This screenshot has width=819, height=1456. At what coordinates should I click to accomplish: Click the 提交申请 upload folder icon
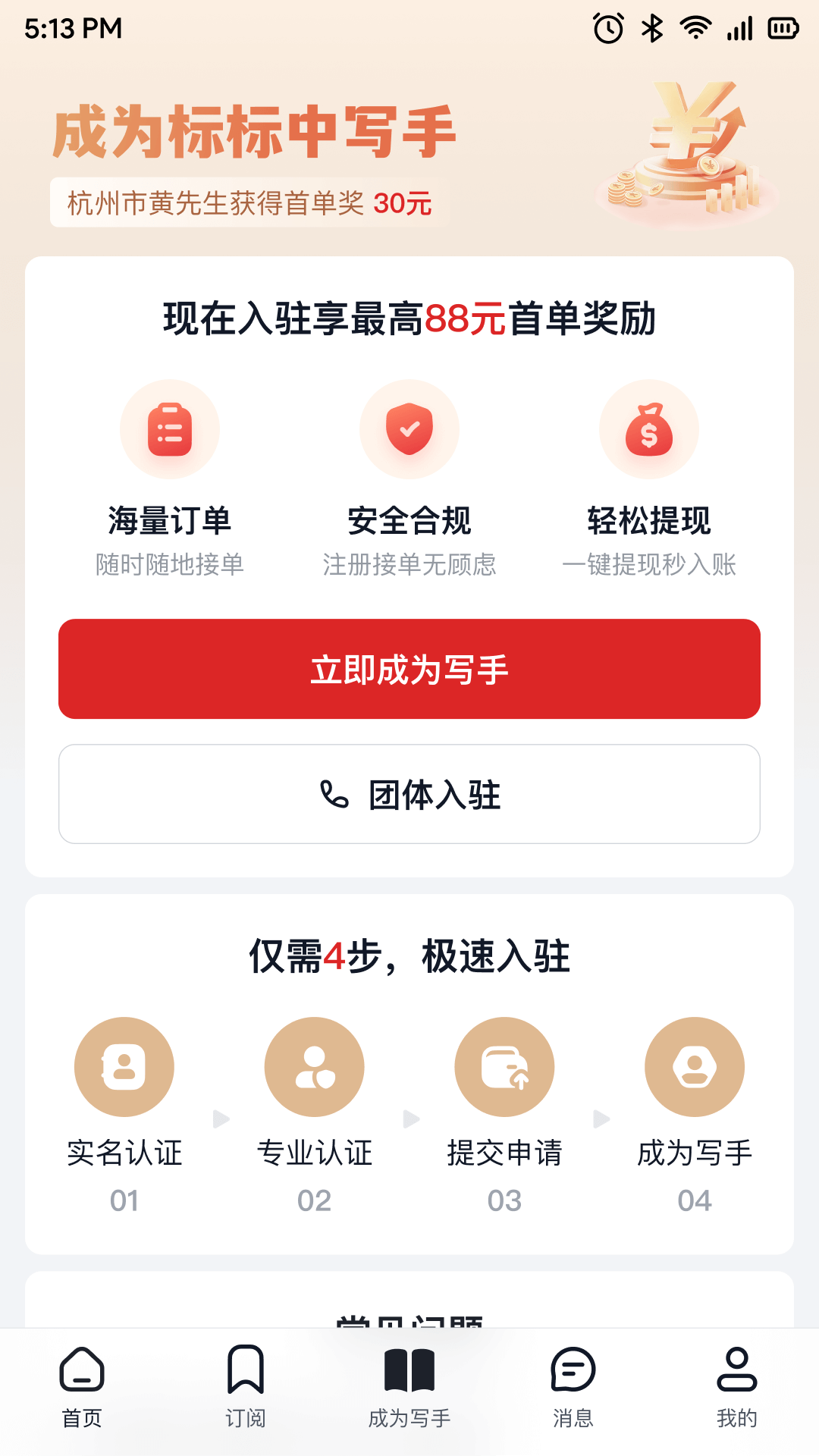click(505, 1066)
